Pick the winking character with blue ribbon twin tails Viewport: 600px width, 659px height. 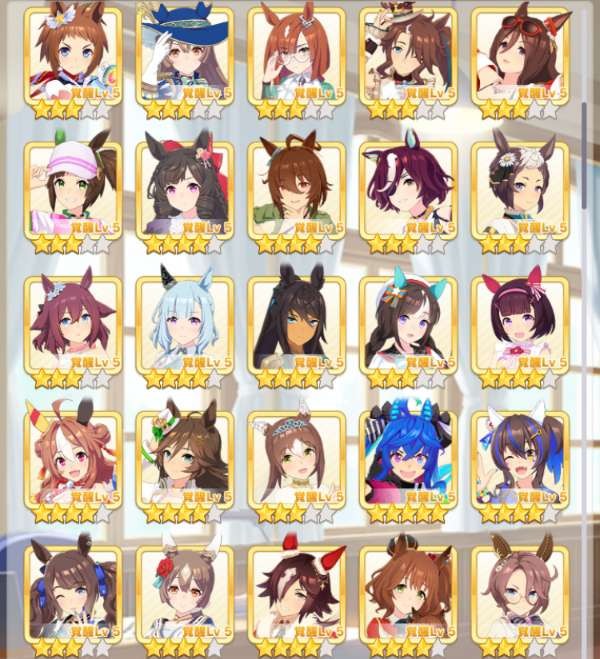tap(72, 593)
